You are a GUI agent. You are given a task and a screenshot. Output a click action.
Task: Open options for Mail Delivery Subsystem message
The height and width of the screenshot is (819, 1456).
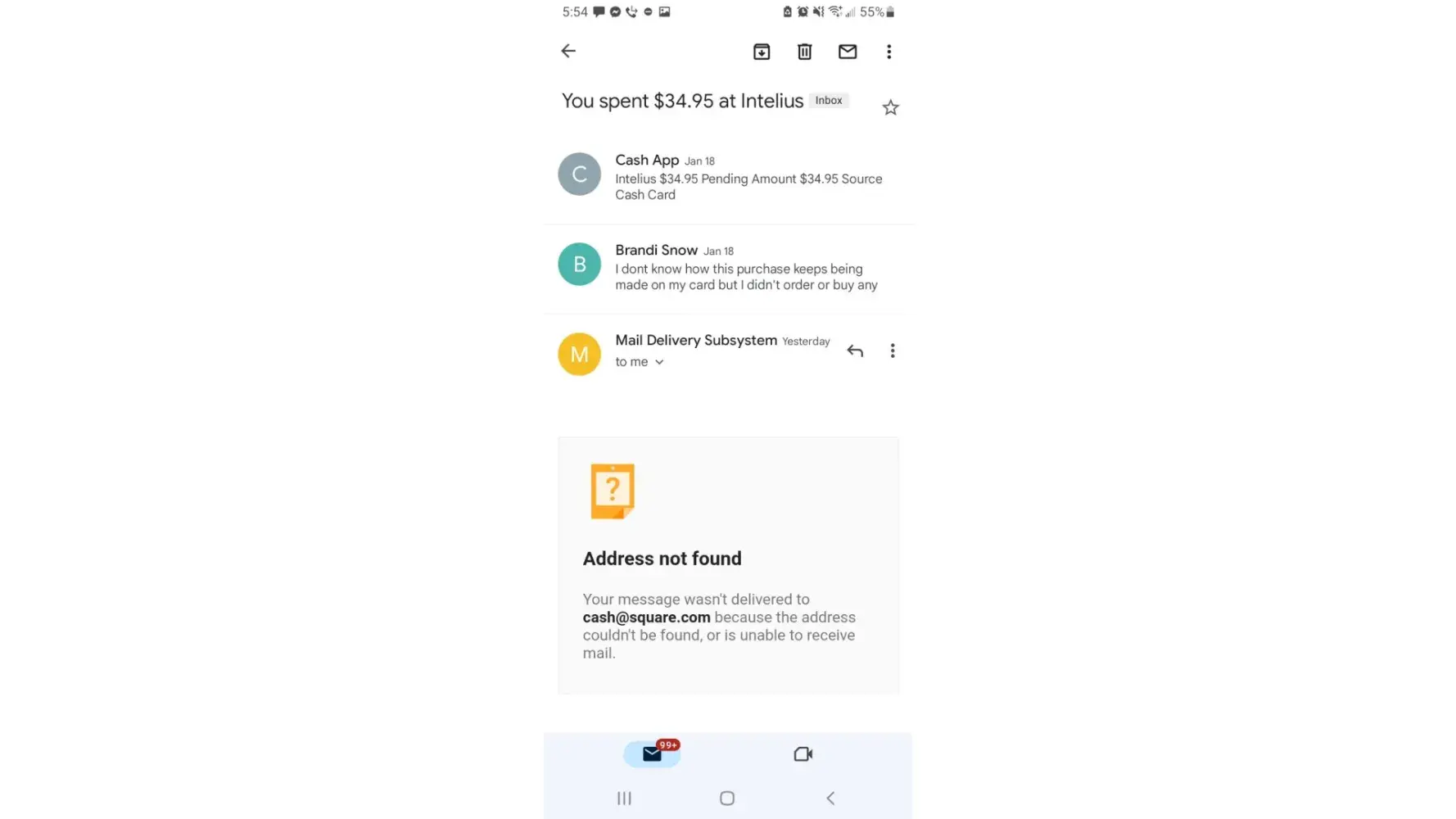pos(893,351)
